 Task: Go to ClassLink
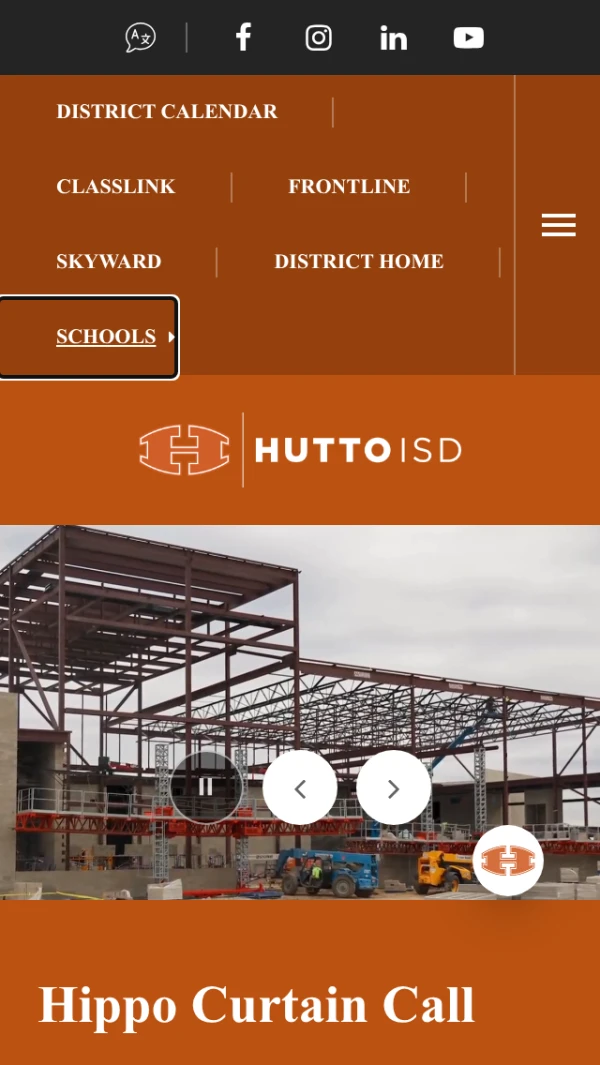[116, 187]
